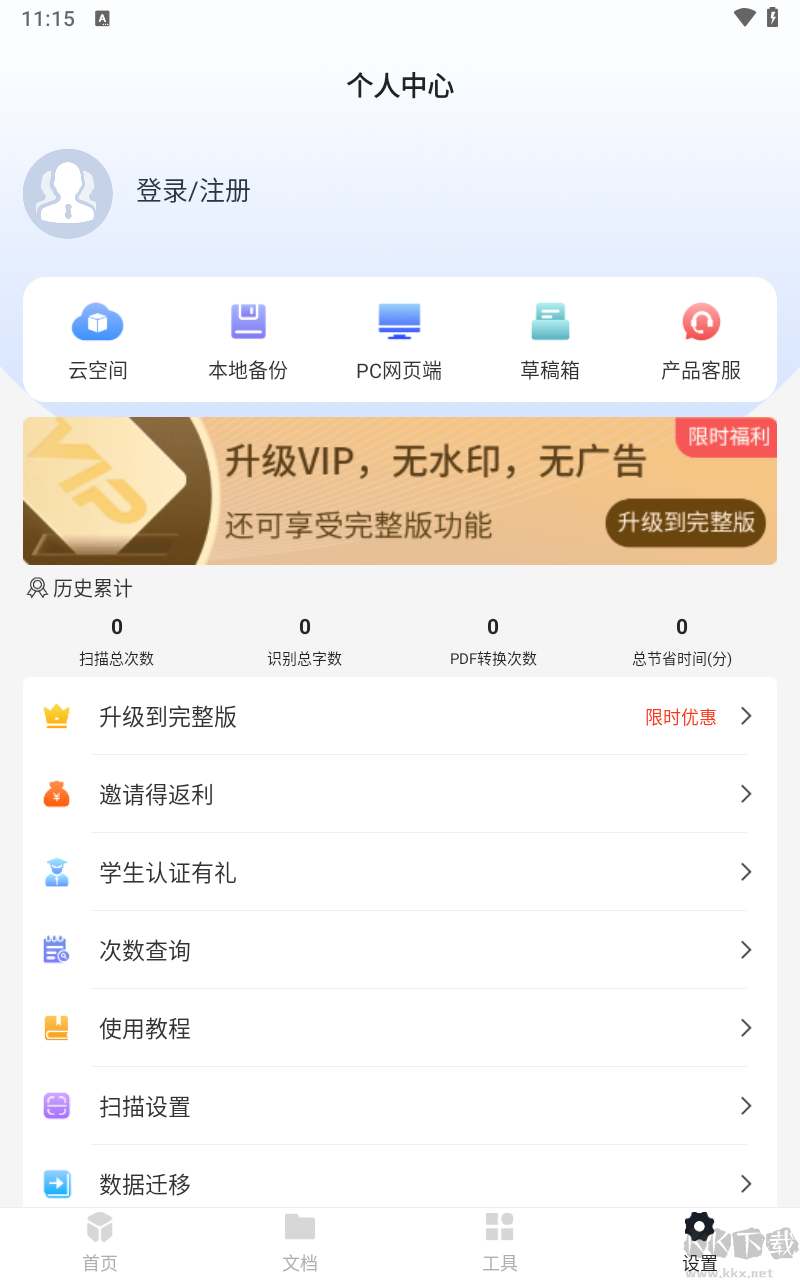Open the 扫描设置 scan settings row

point(400,1106)
